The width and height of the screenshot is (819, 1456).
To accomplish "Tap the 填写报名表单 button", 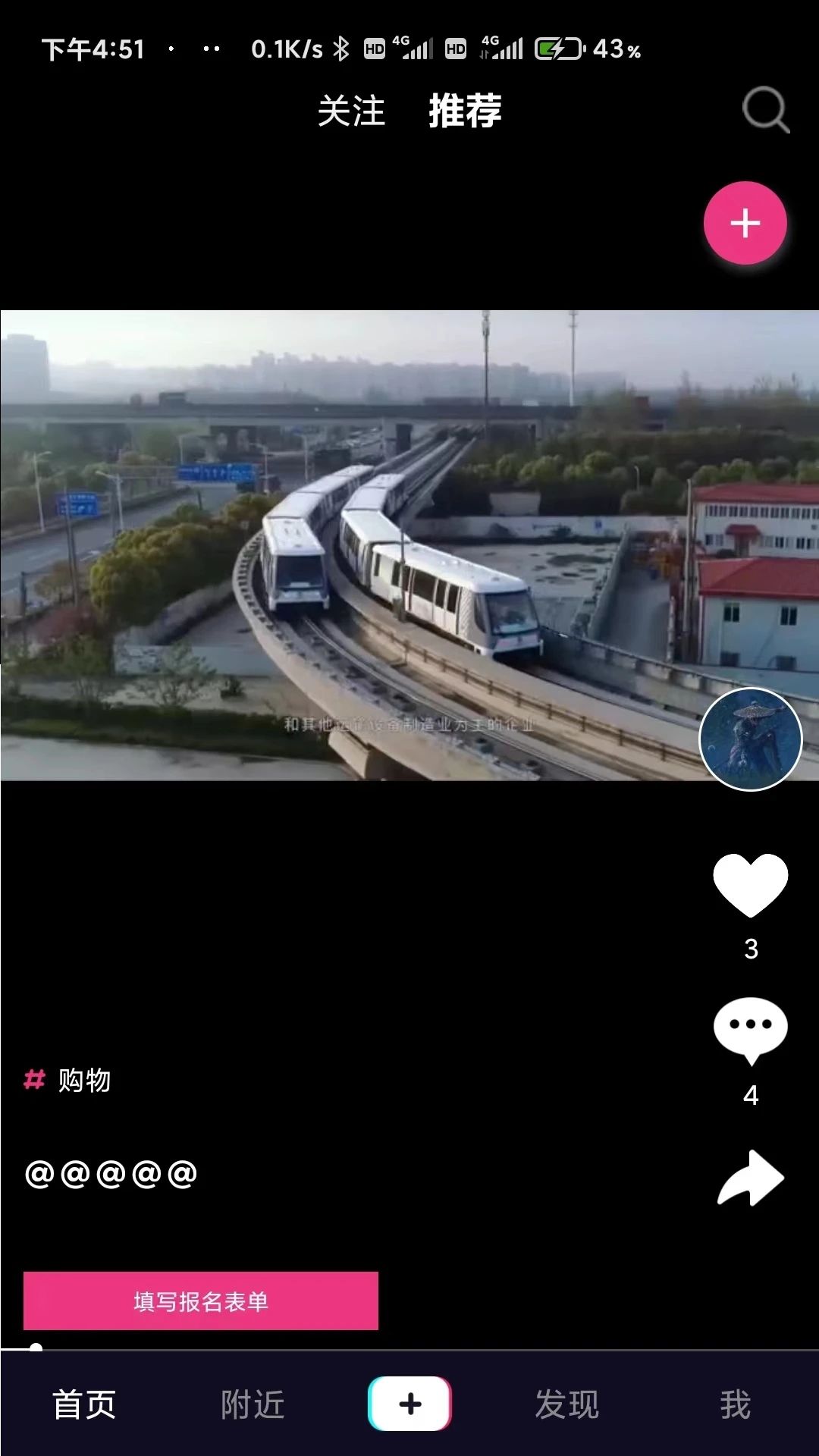I will (201, 1301).
